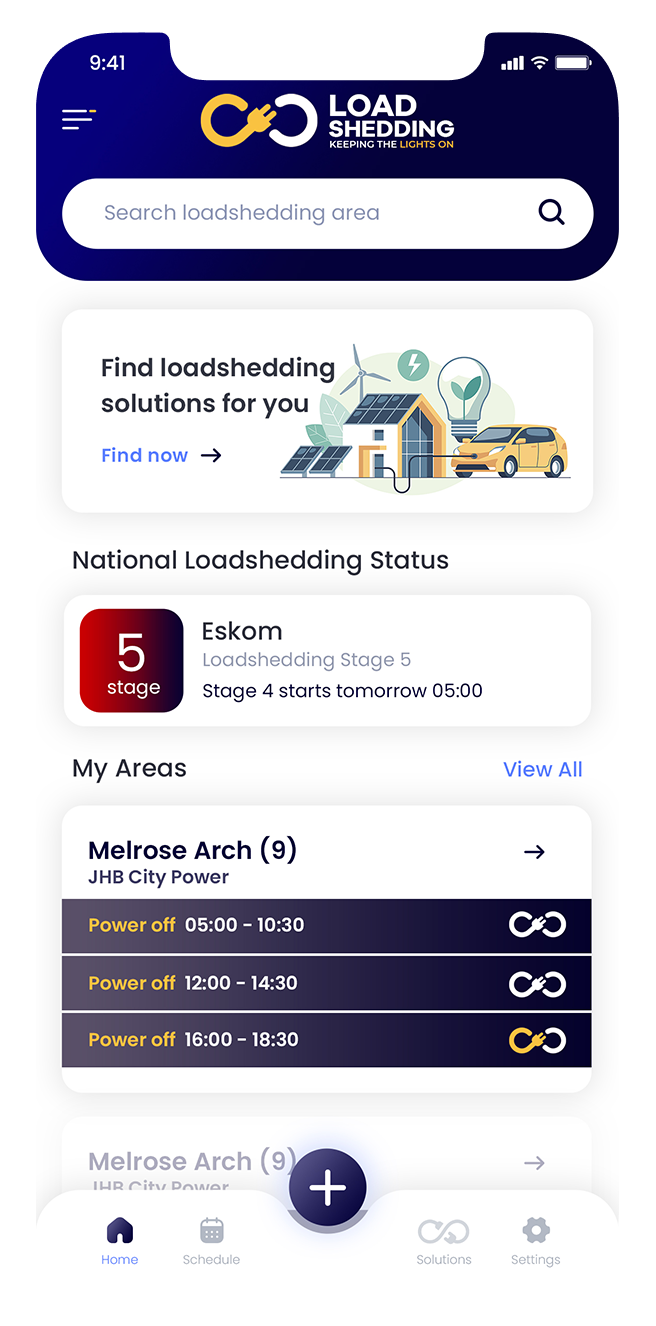Select the Power off 16:00 - 18:30 slot
Image resolution: width=656 pixels, height=1326 pixels.
pyautogui.click(x=326, y=1040)
